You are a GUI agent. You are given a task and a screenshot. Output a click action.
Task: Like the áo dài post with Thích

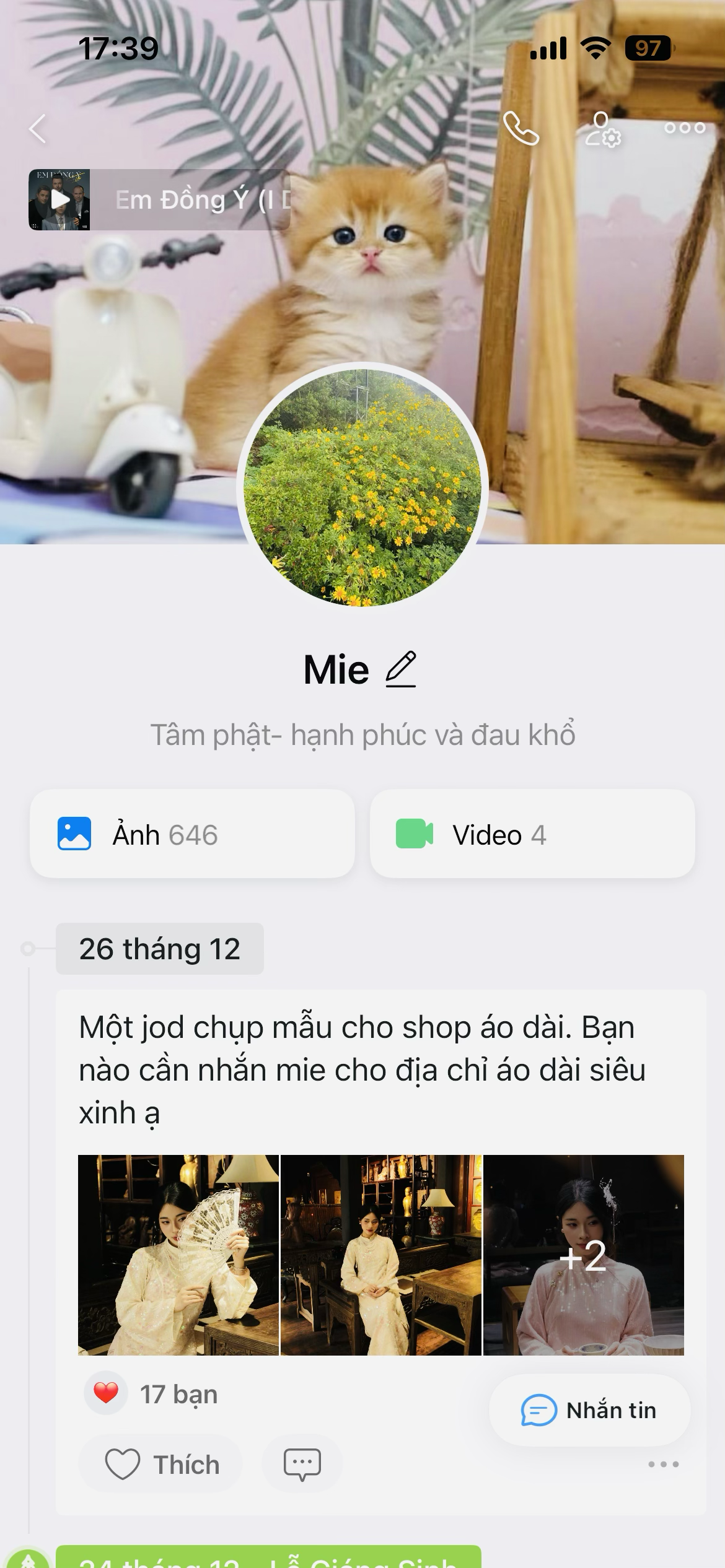point(161,1465)
